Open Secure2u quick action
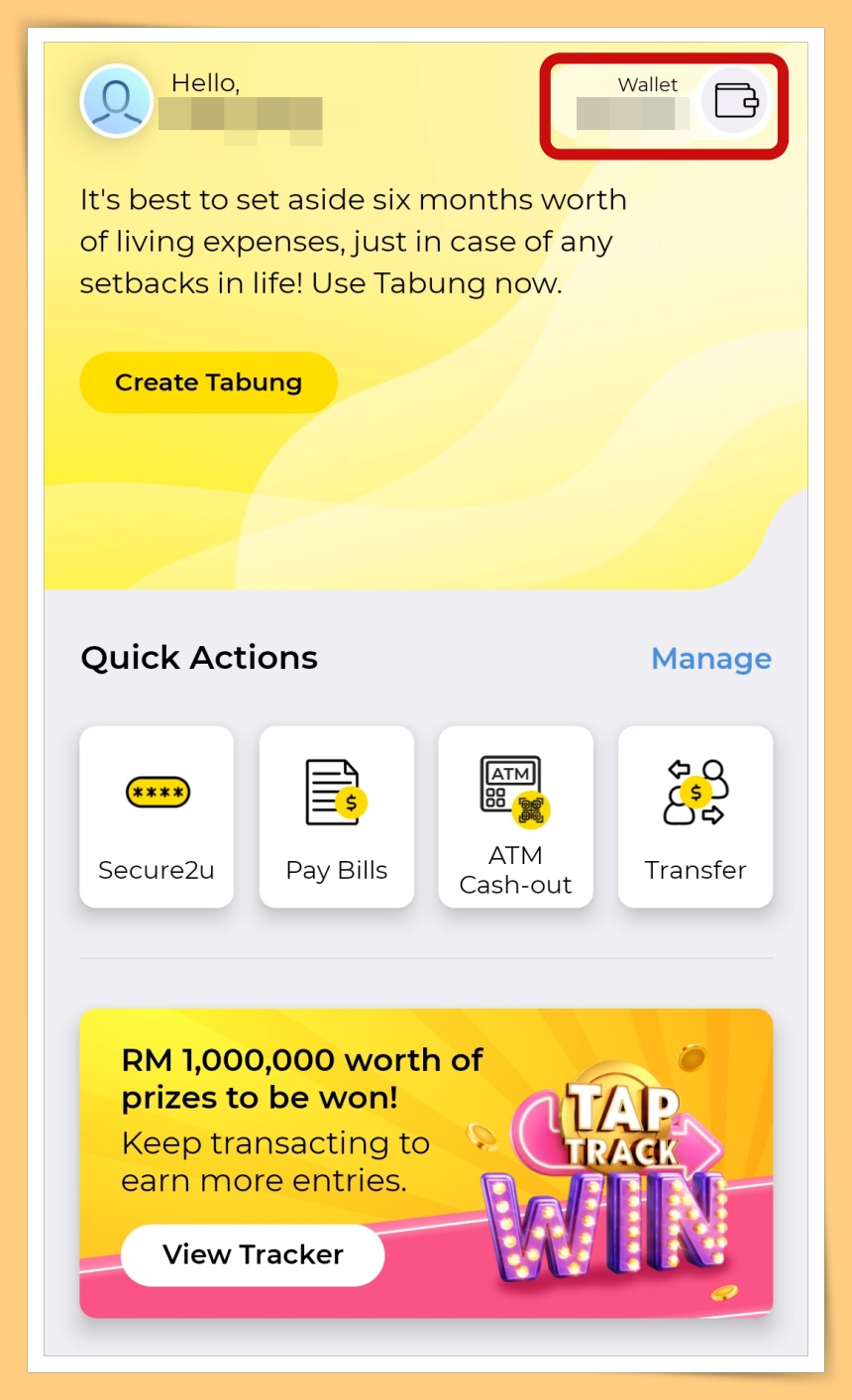 (x=157, y=816)
